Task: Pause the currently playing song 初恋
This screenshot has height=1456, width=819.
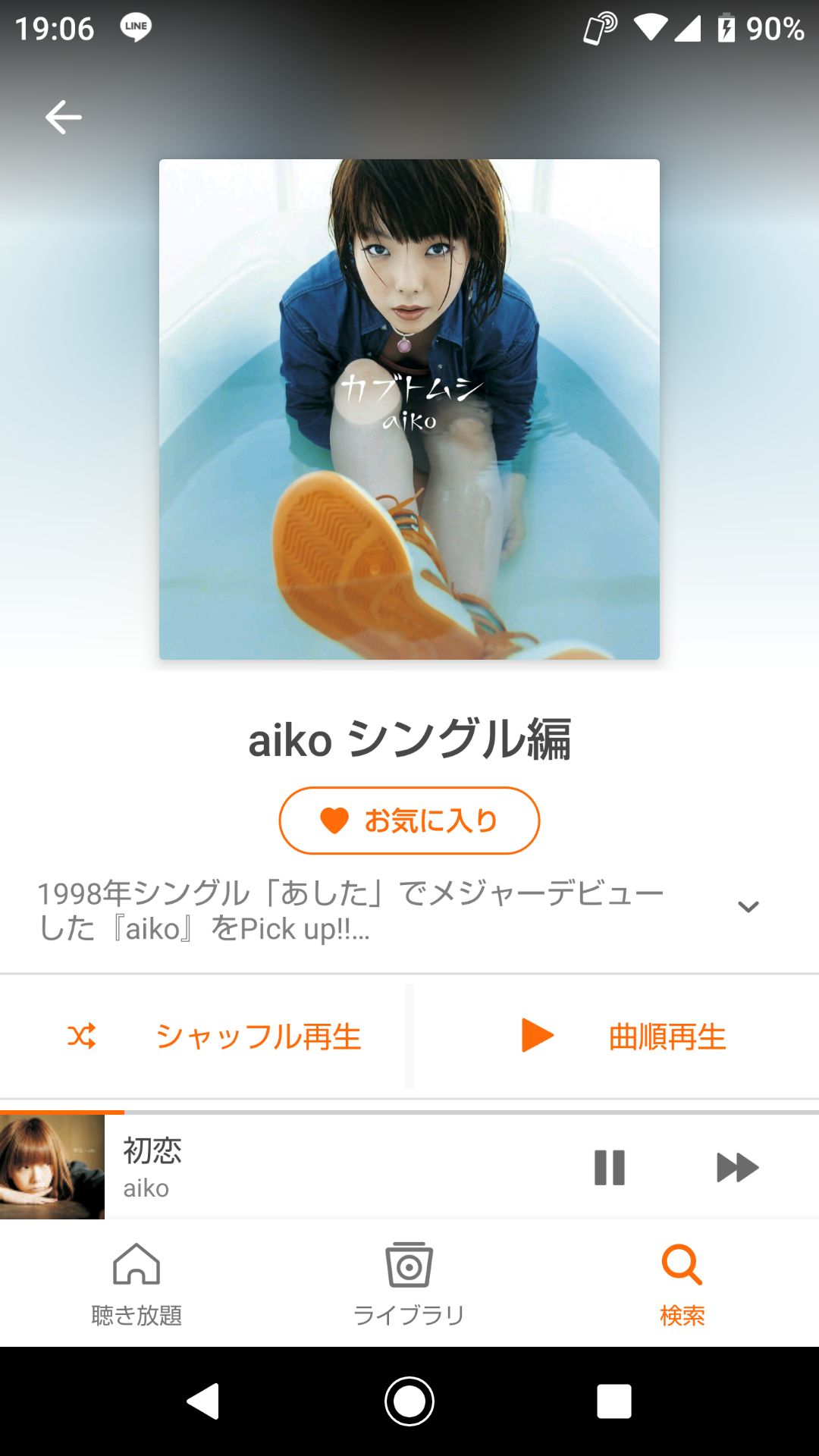Action: click(x=610, y=1167)
